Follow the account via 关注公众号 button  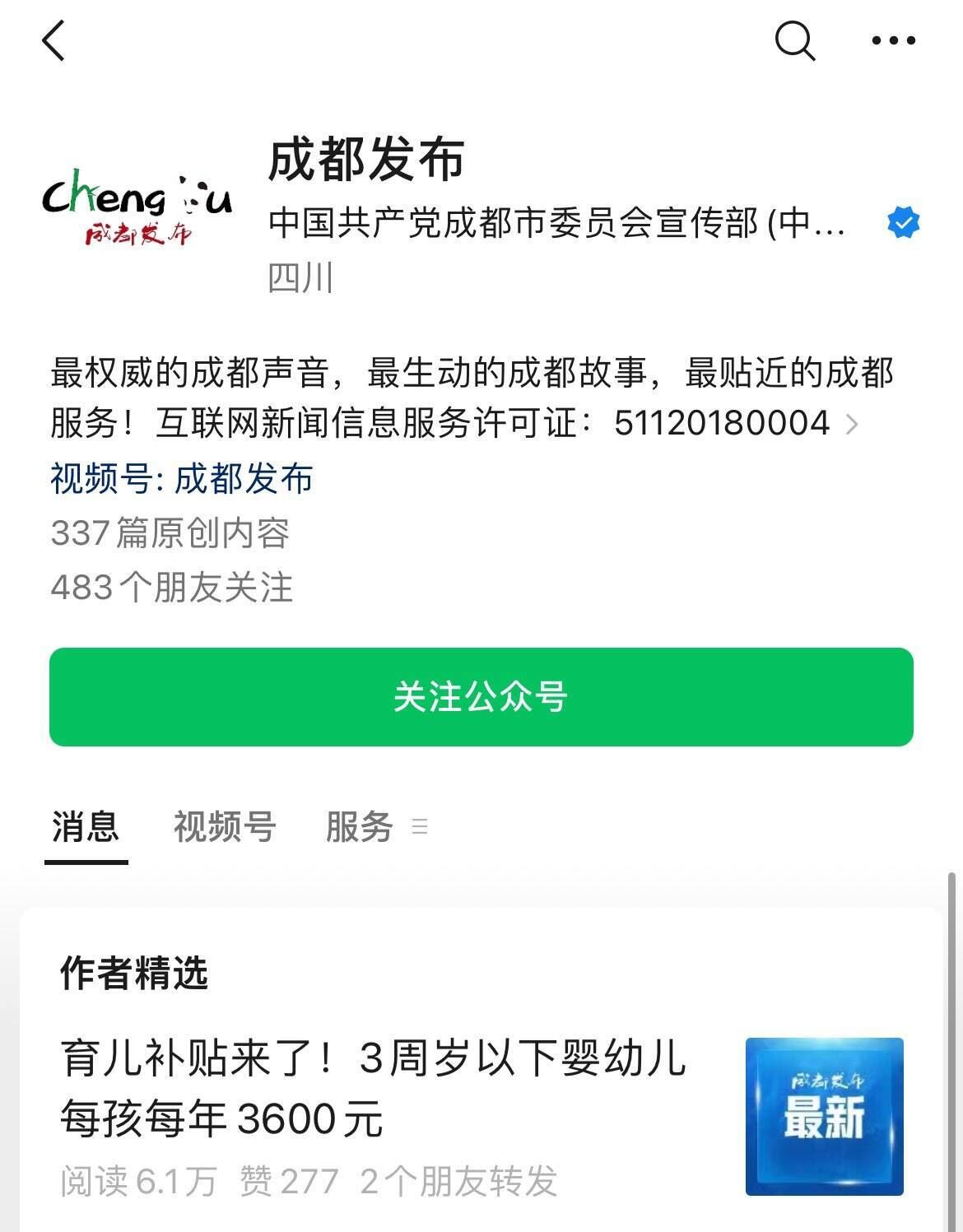click(x=481, y=695)
